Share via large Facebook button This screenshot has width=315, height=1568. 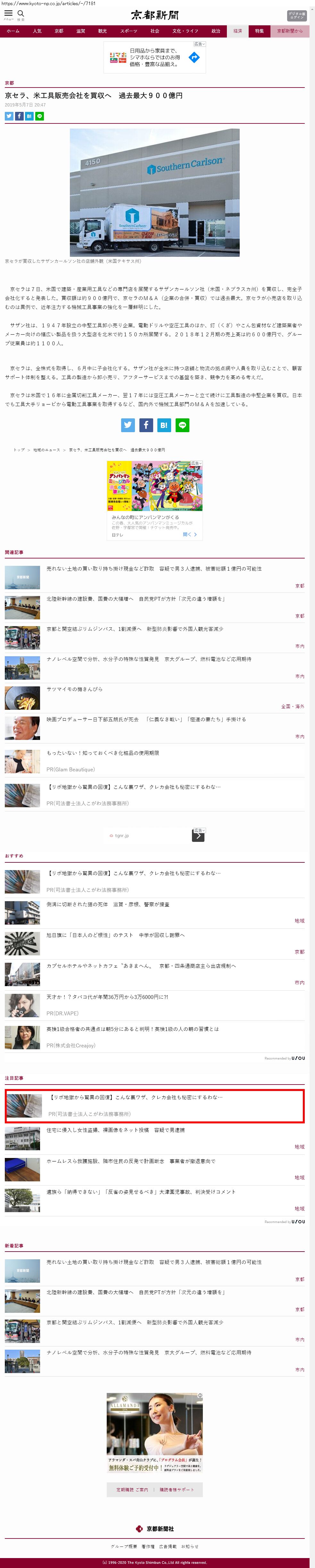pos(146,425)
